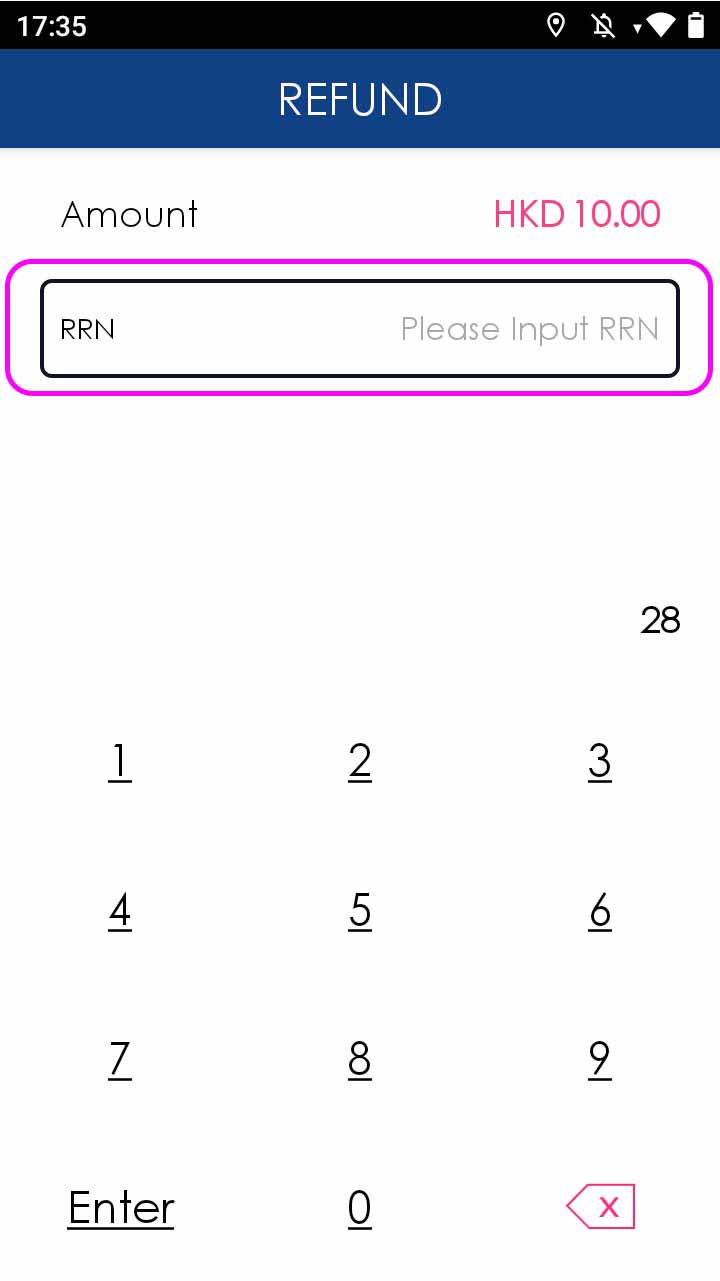Screen dimensions: 720x1281
Task: Focus the RRN input field
Action: (360, 328)
